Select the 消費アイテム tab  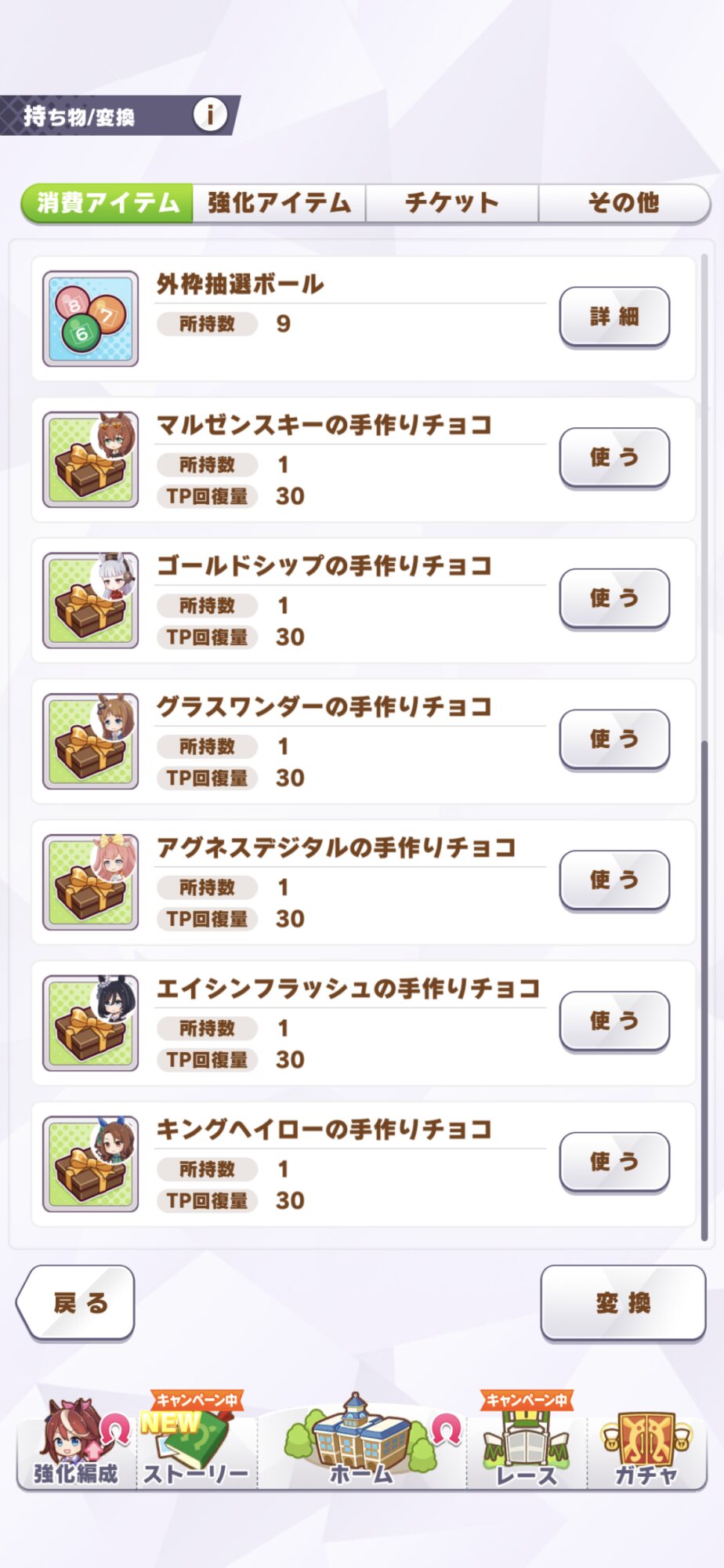pyautogui.click(x=107, y=203)
